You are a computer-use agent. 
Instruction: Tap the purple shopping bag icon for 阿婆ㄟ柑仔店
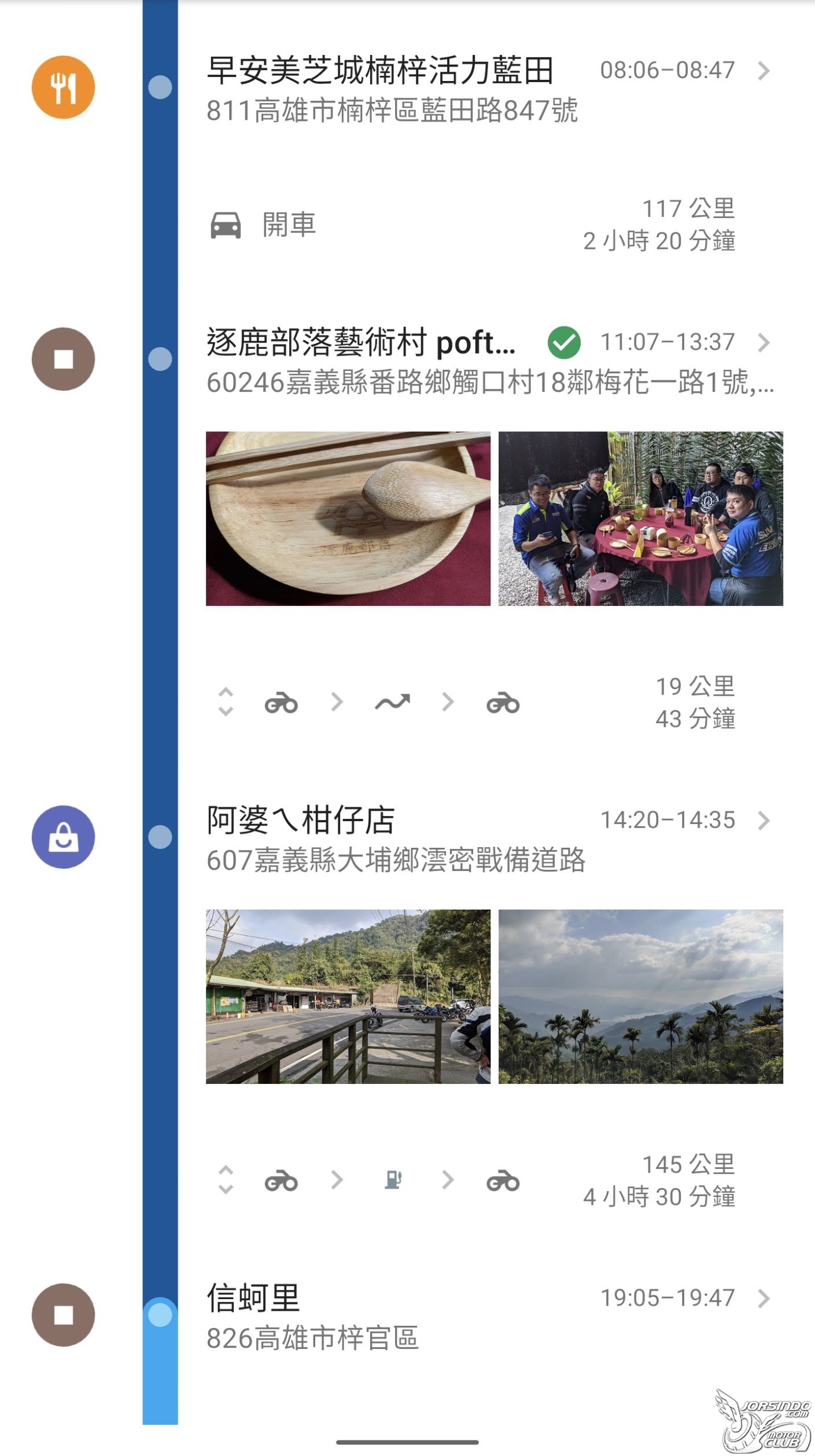63,837
